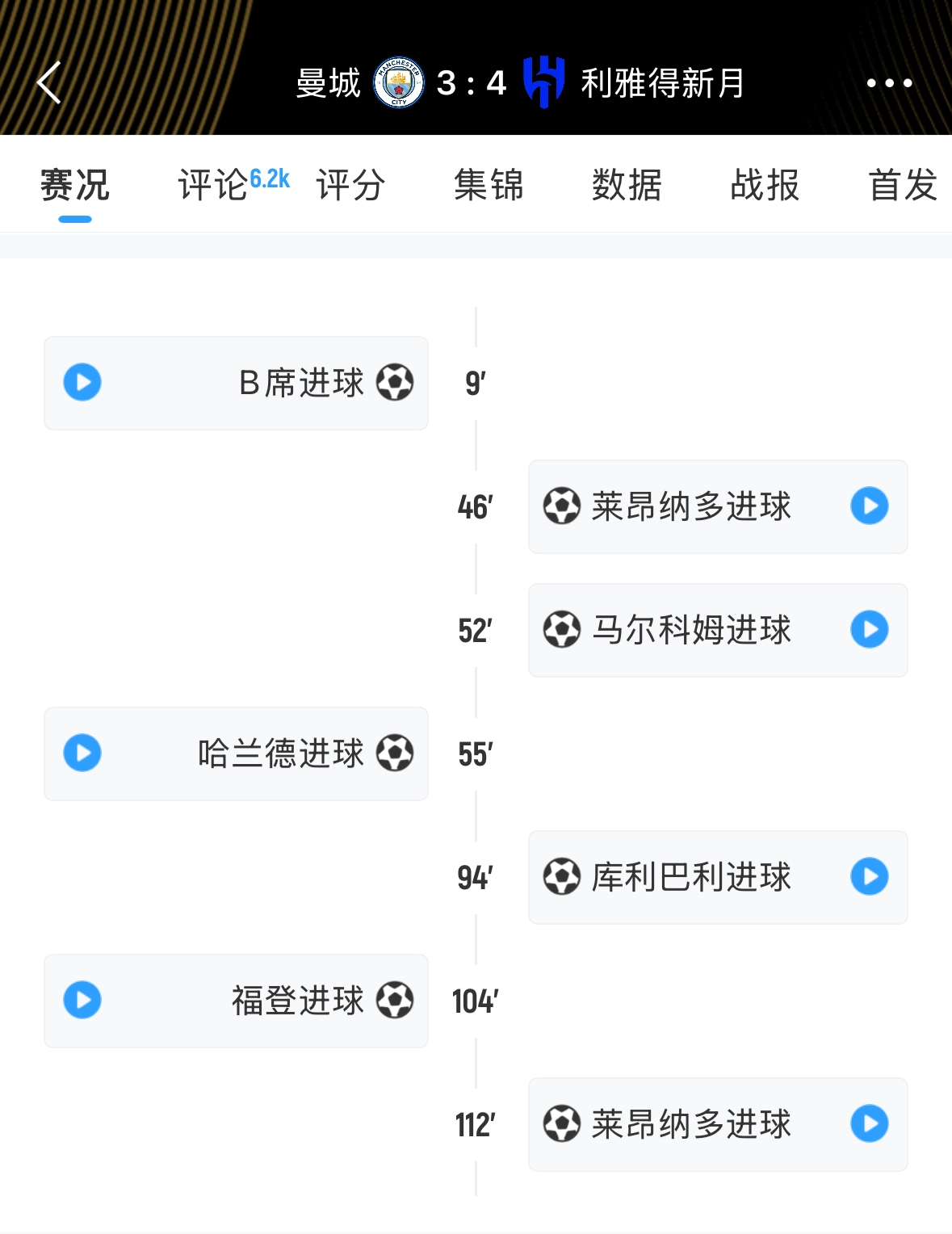
Task: Select the 赛况 match events tab
Action: click(x=75, y=185)
